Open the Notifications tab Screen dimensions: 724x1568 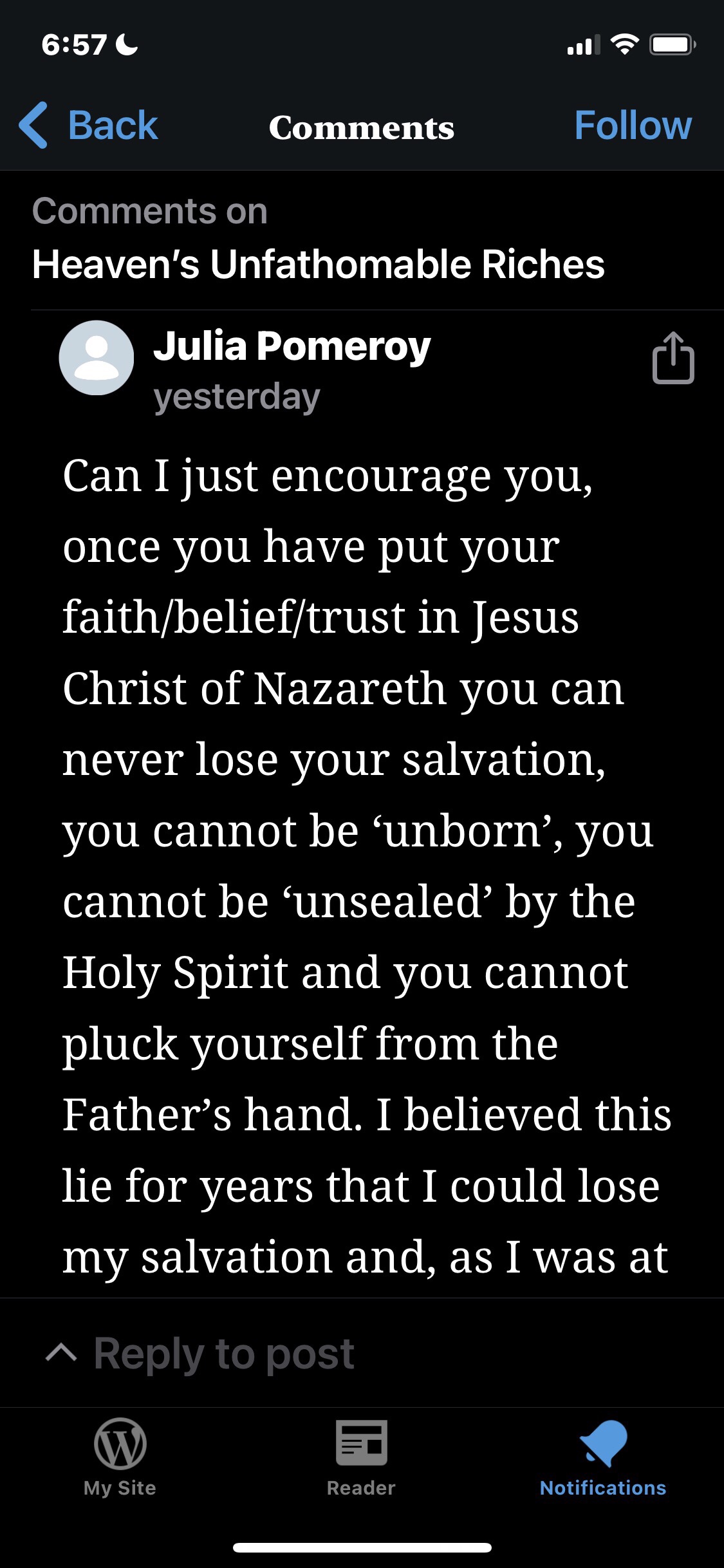pyautogui.click(x=602, y=1457)
